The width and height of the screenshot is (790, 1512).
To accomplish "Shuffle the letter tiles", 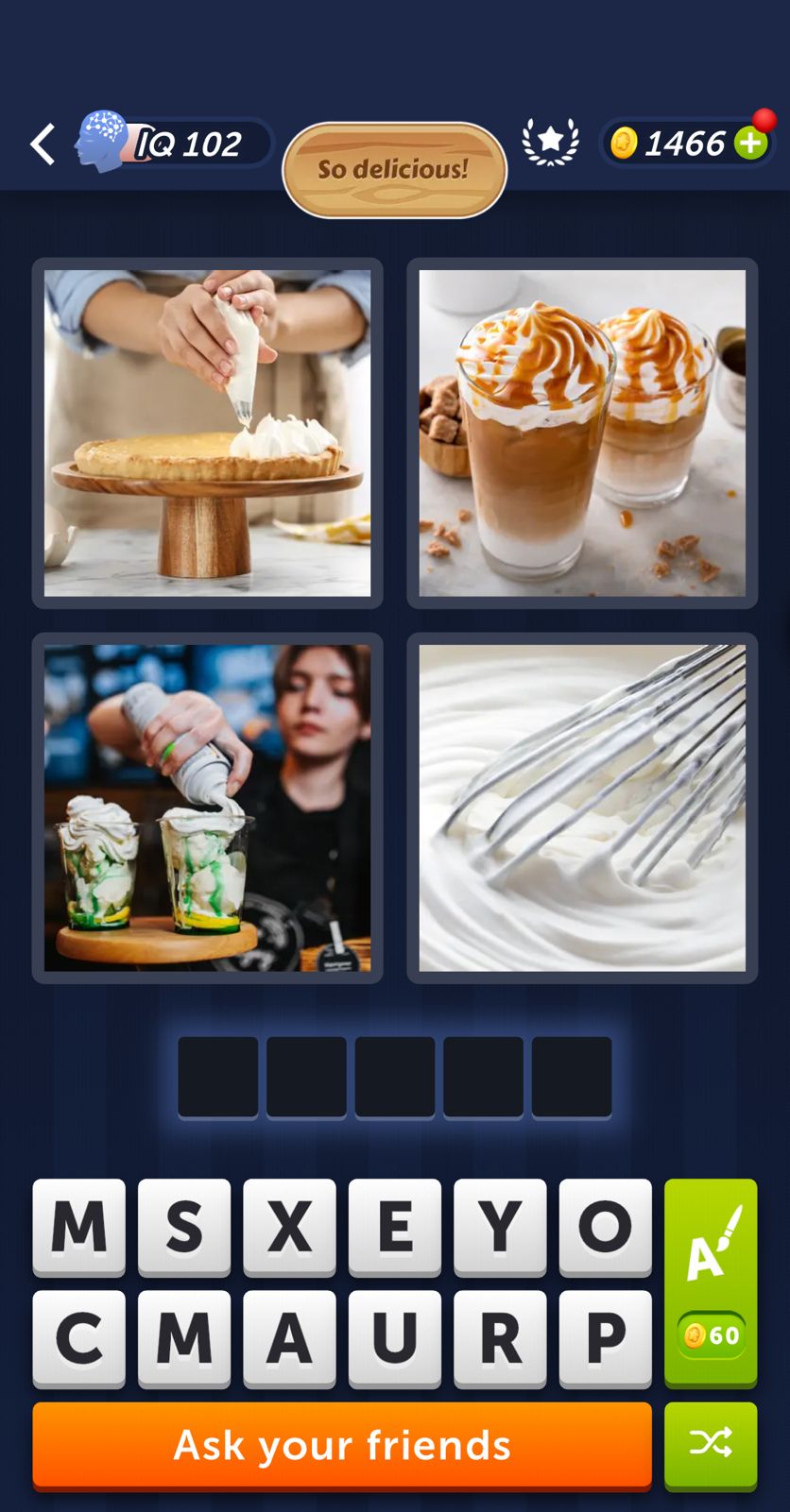I will pyautogui.click(x=711, y=1444).
